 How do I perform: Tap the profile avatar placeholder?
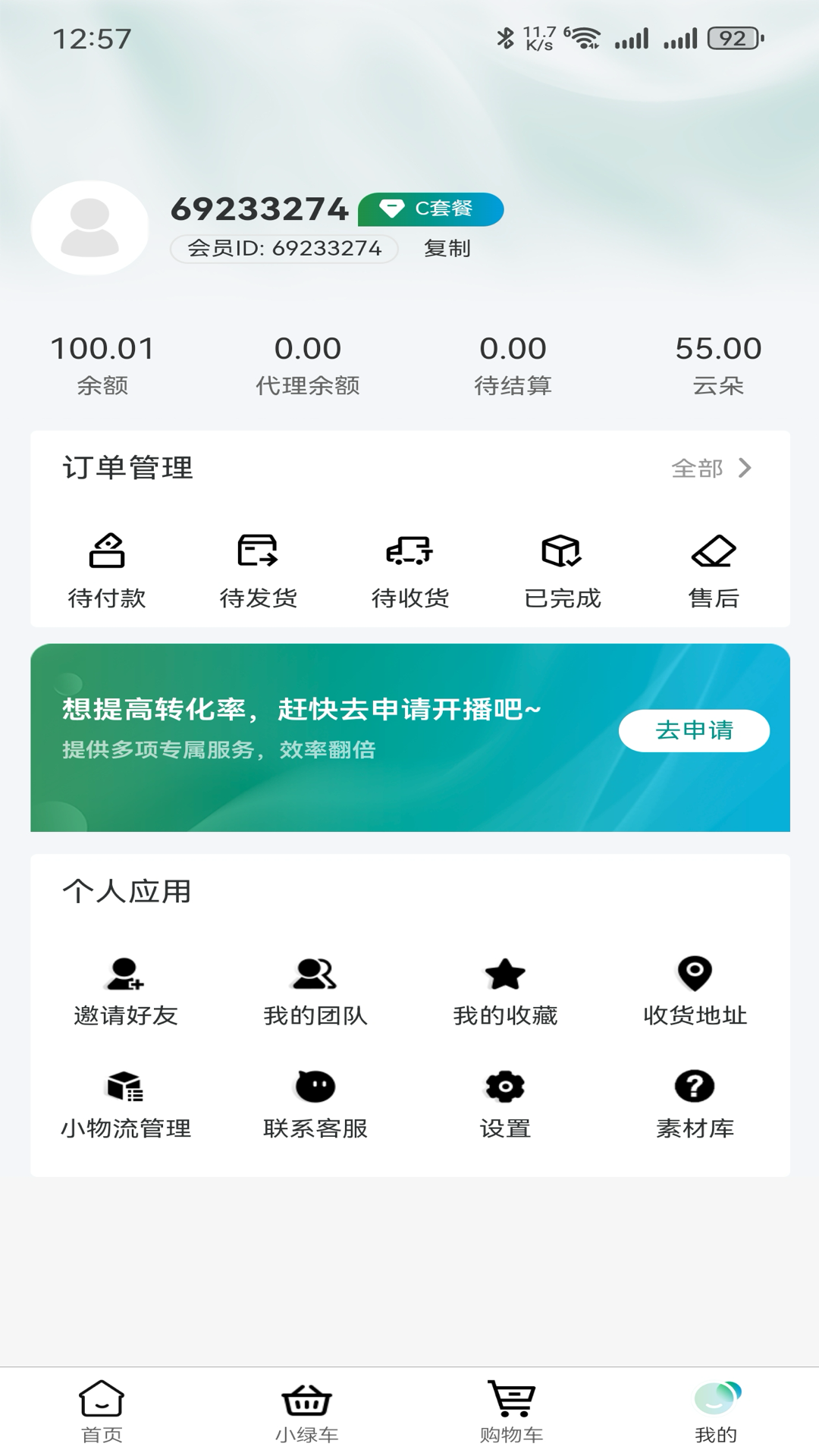click(87, 227)
